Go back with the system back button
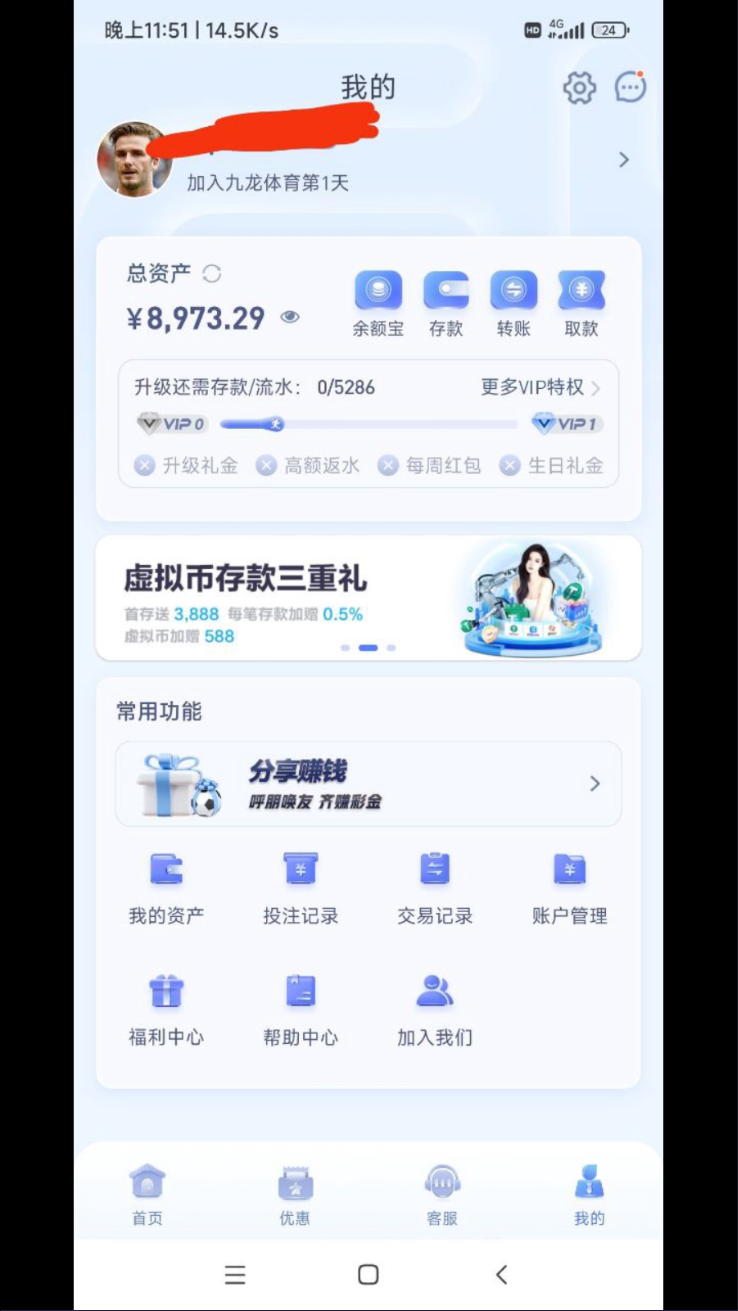The height and width of the screenshot is (1311, 738). click(x=502, y=1274)
